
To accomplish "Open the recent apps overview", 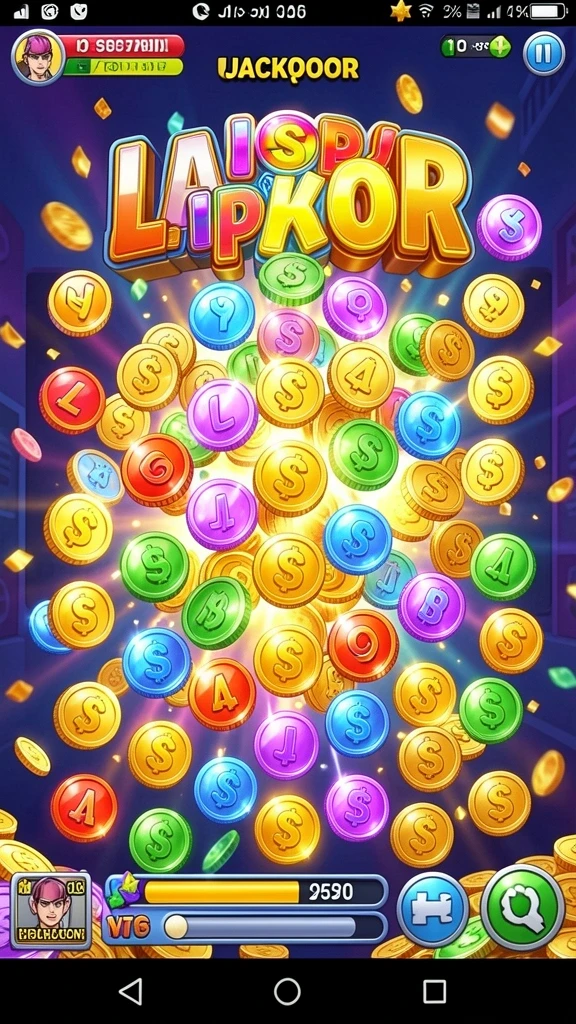I will coord(434,991).
